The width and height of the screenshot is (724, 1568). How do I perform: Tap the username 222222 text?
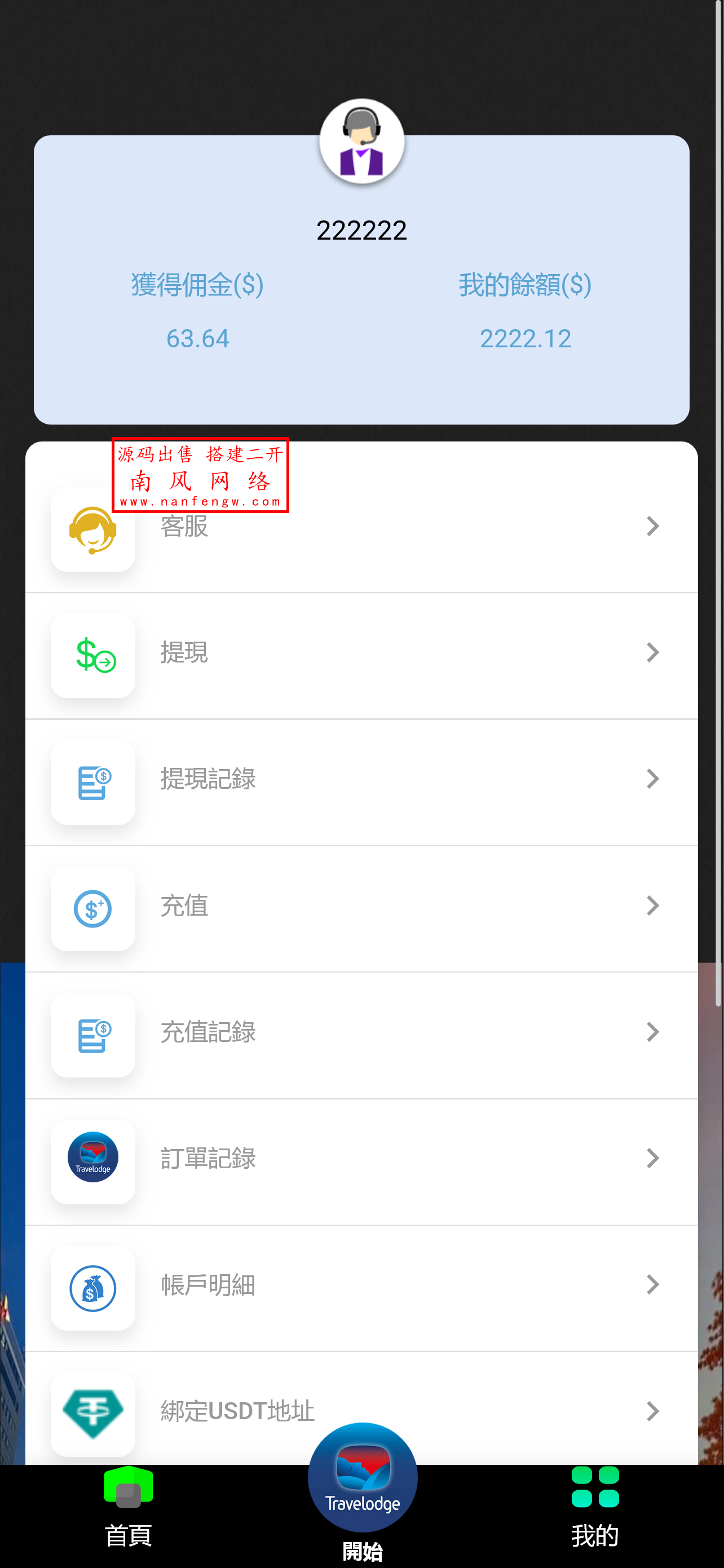pos(361,230)
